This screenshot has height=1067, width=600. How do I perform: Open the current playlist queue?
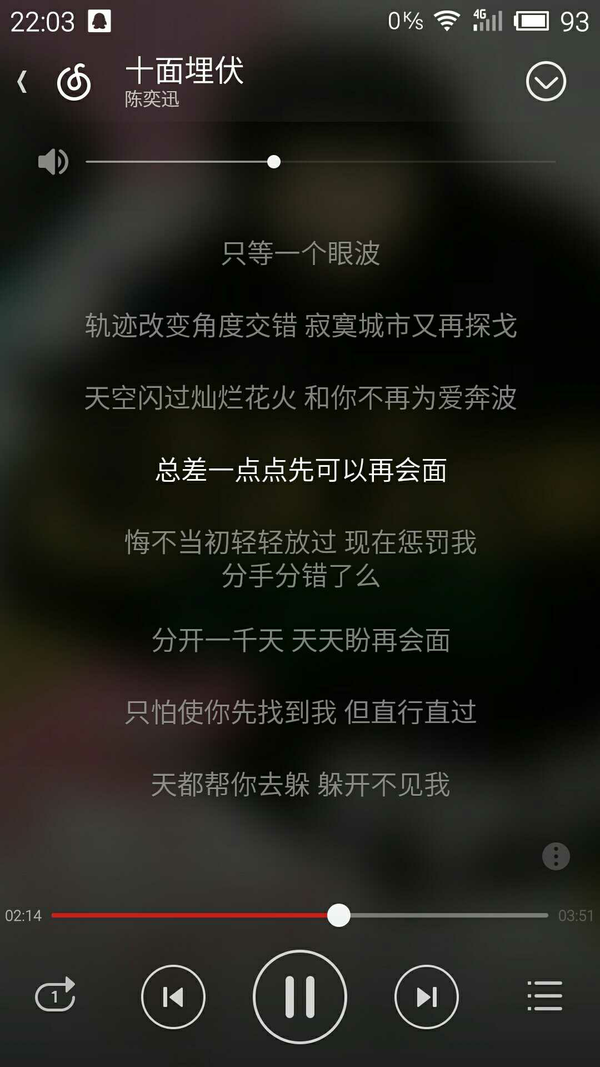545,996
